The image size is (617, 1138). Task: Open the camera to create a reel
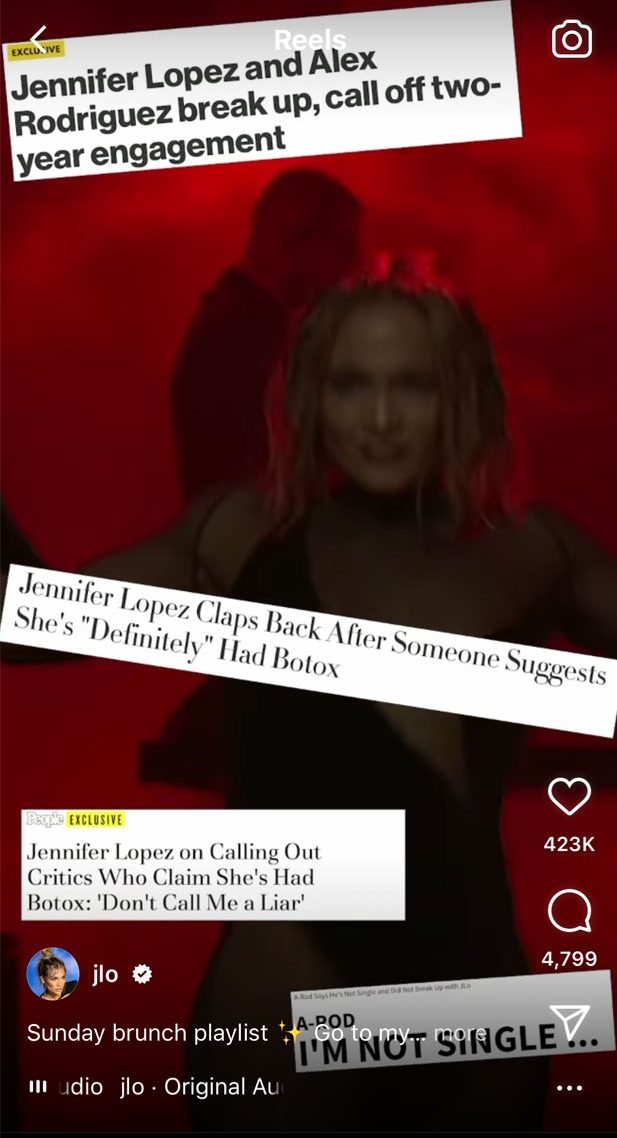point(572,39)
